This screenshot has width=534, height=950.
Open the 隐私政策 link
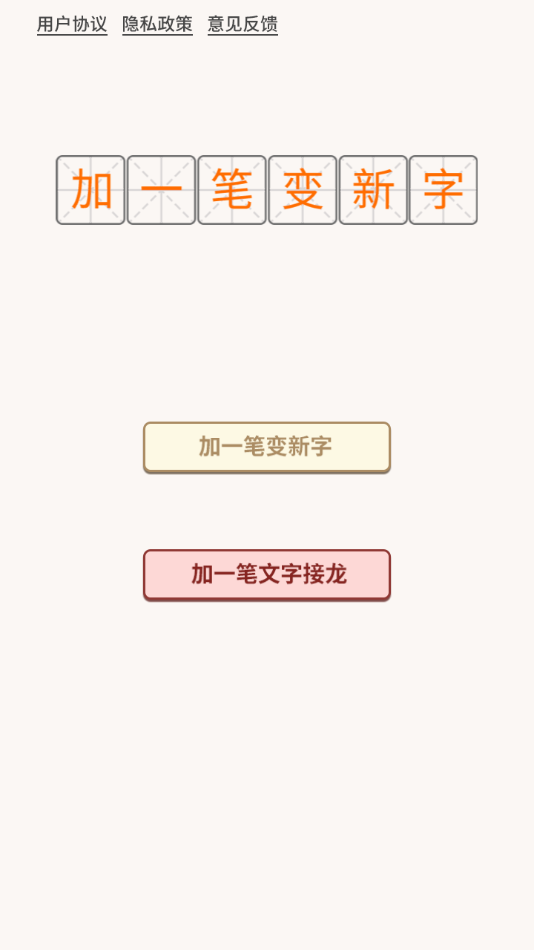(158, 25)
